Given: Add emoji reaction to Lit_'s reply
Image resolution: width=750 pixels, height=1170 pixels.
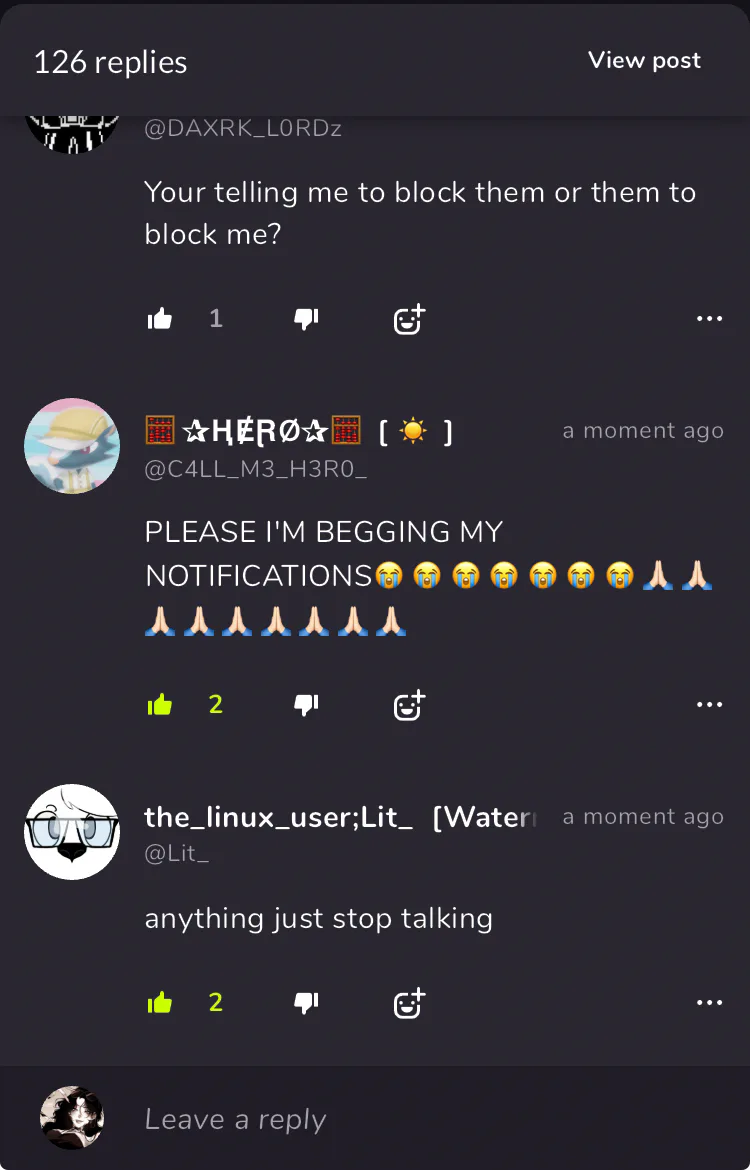Looking at the screenshot, I should (x=408, y=1003).
